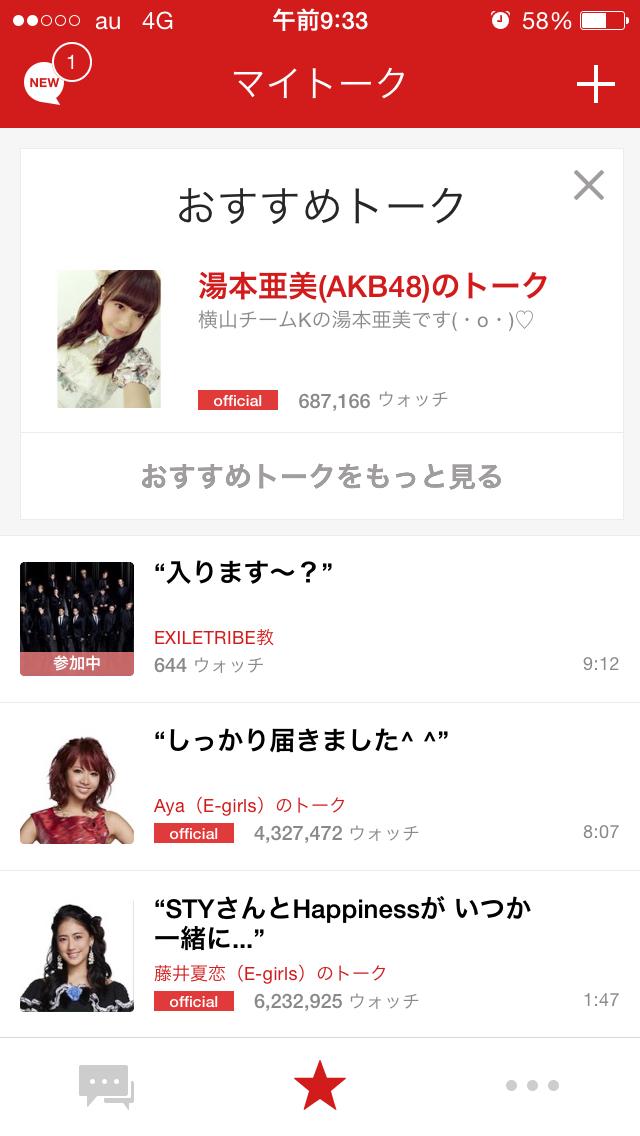Open the EXILETRIBE教 talk
Image resolution: width=640 pixels, height=1136 pixels.
coord(320,618)
